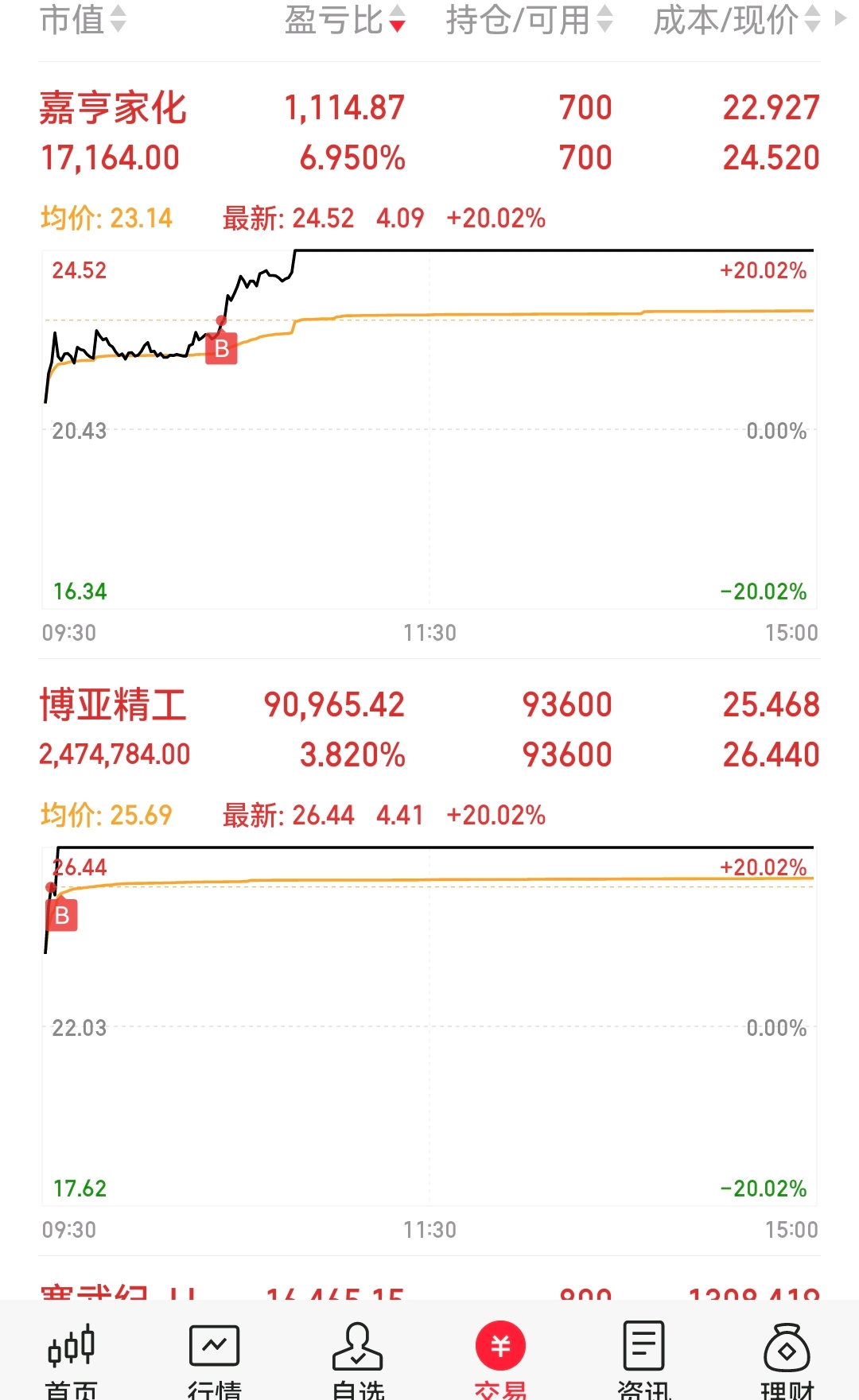859x1400 pixels.
Task: View the 博亚精工 intraday chart
Action: pyautogui.click(x=429, y=1026)
